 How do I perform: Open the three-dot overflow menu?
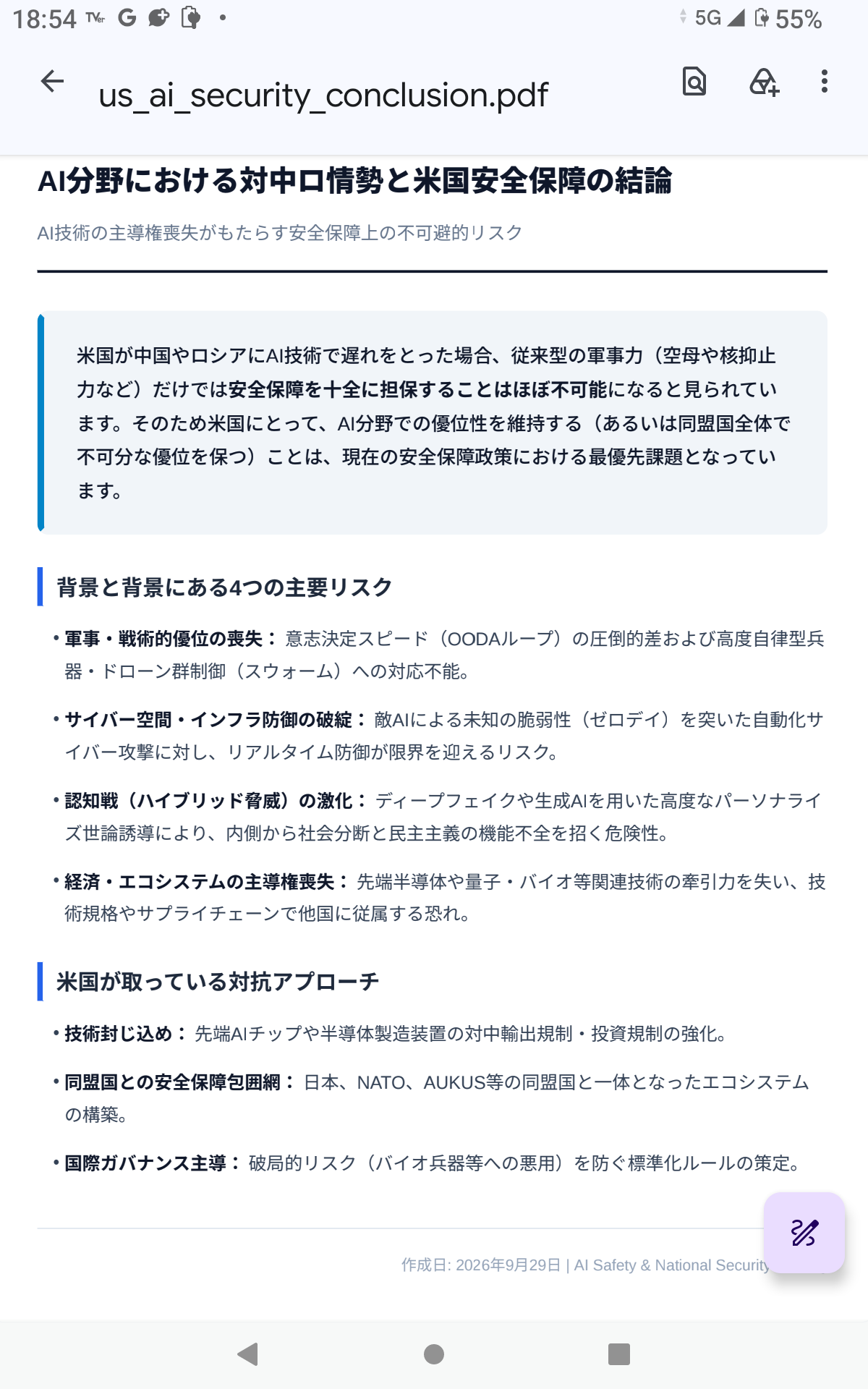coord(825,81)
